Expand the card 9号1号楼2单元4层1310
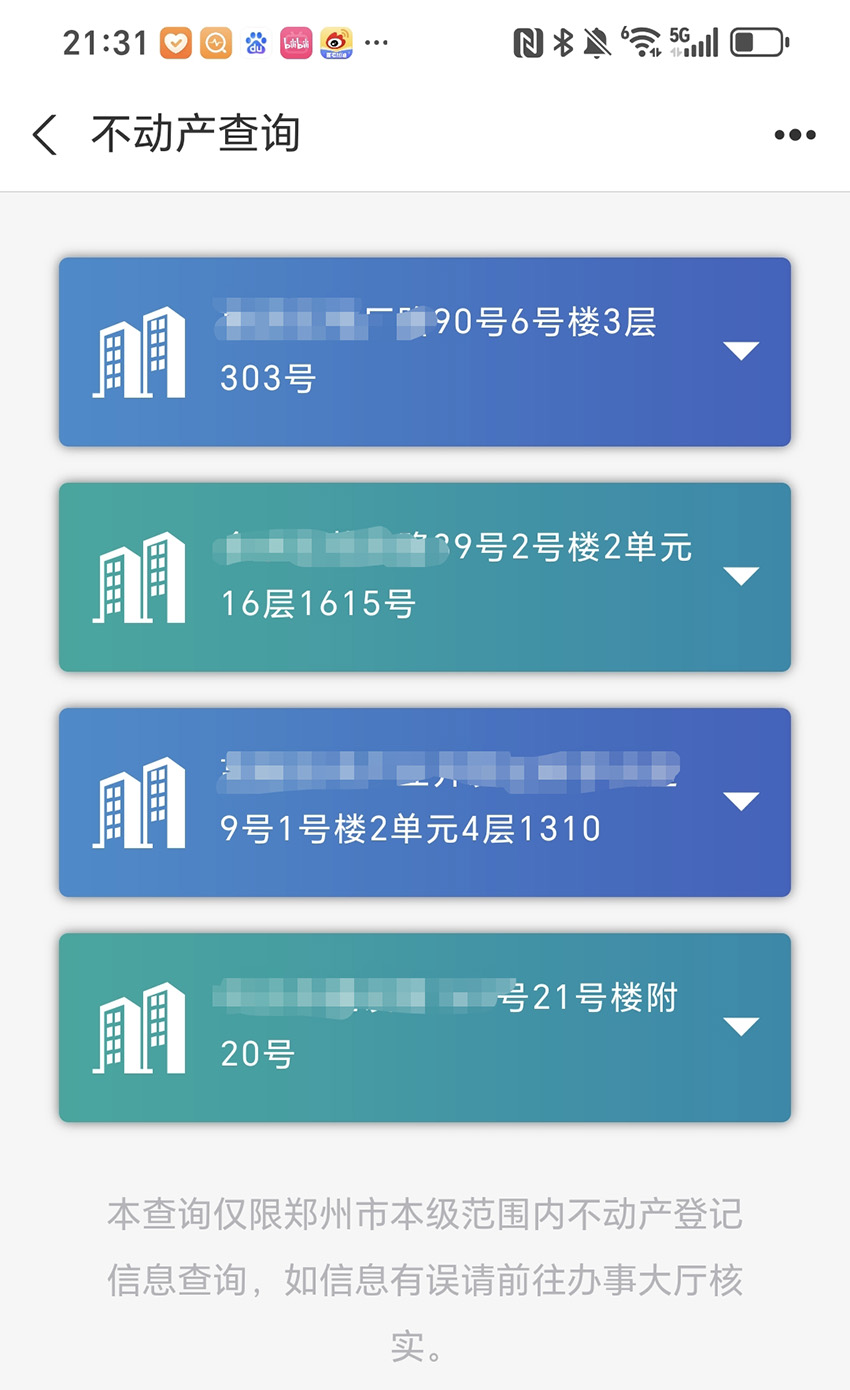 pos(741,801)
